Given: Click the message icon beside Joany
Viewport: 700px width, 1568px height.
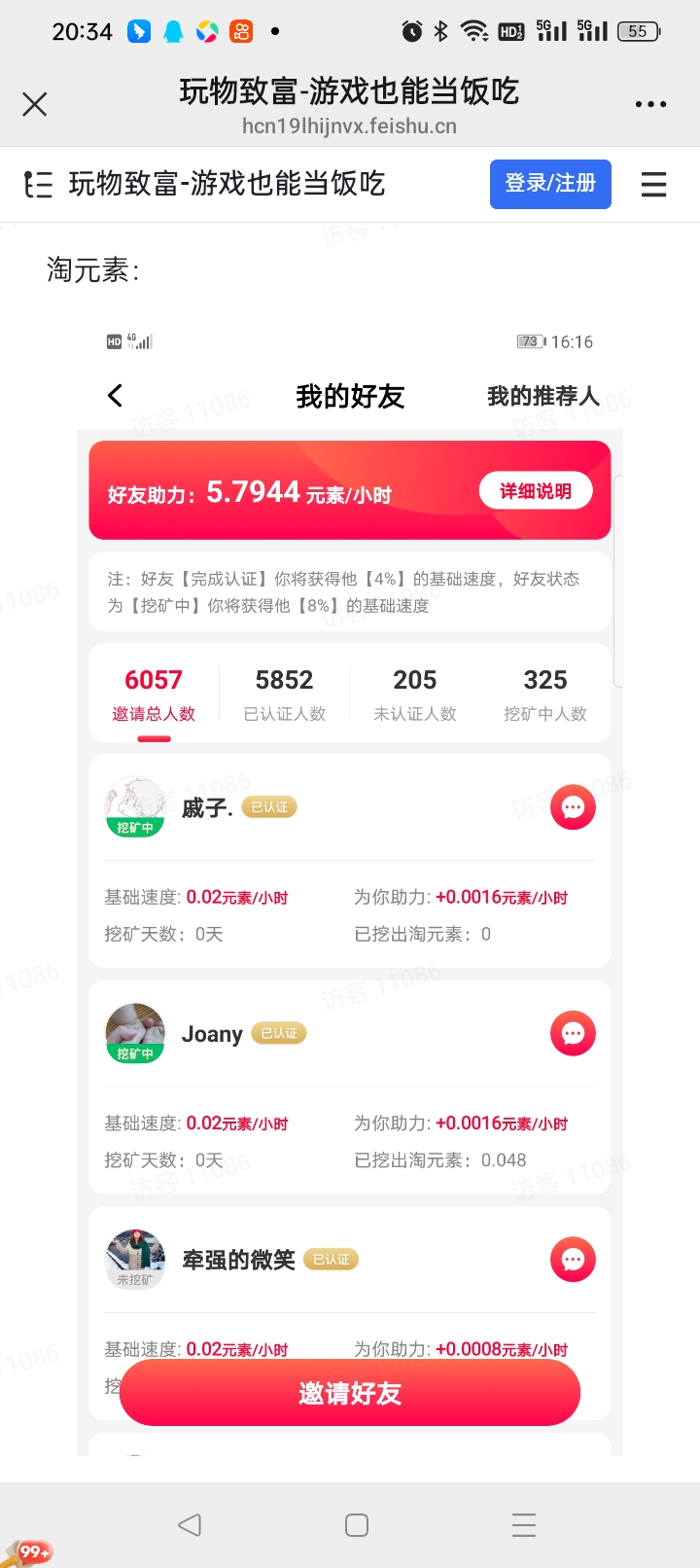Looking at the screenshot, I should point(573,1033).
